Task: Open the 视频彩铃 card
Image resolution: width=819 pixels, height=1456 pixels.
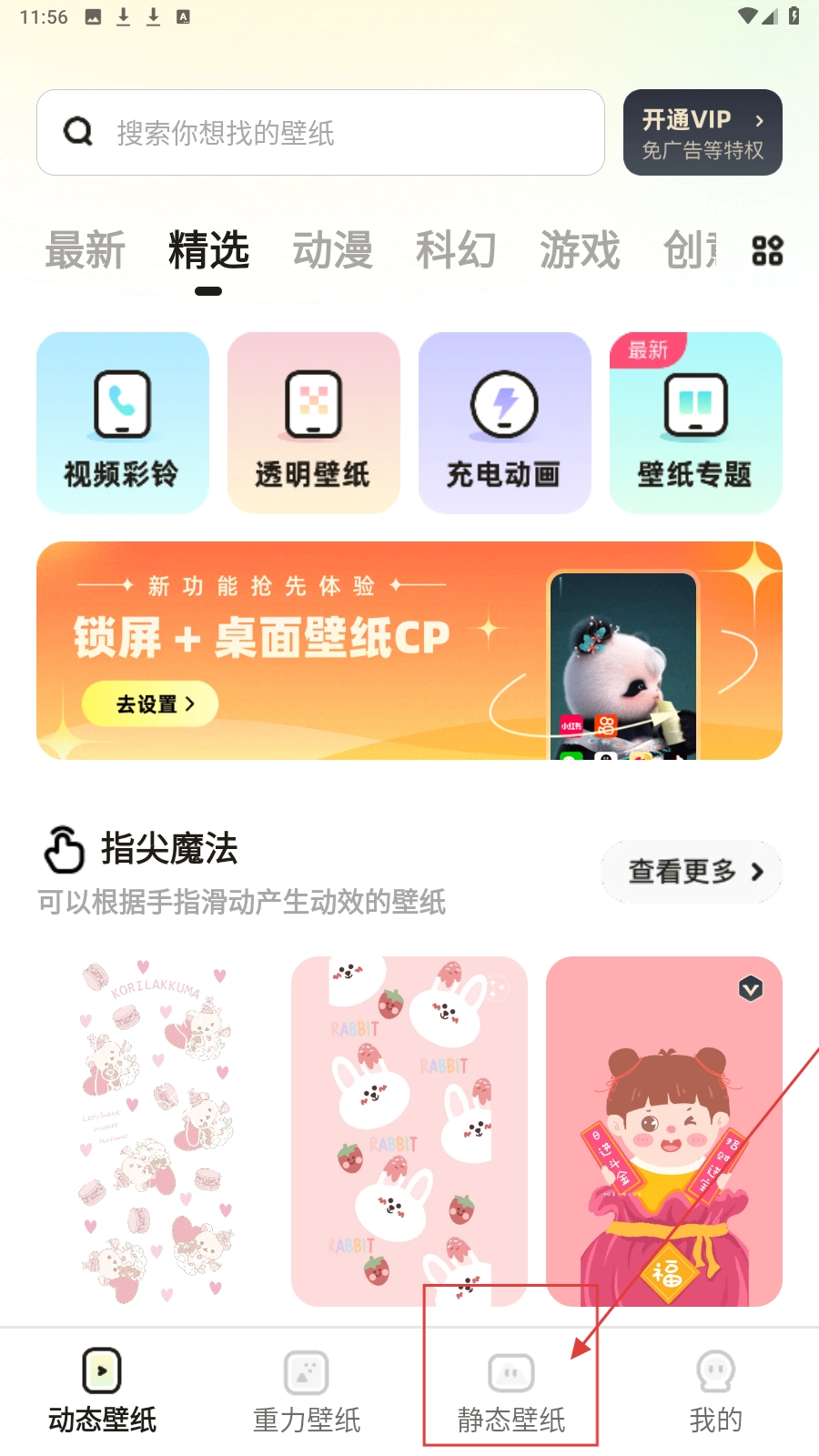Action: click(122, 423)
